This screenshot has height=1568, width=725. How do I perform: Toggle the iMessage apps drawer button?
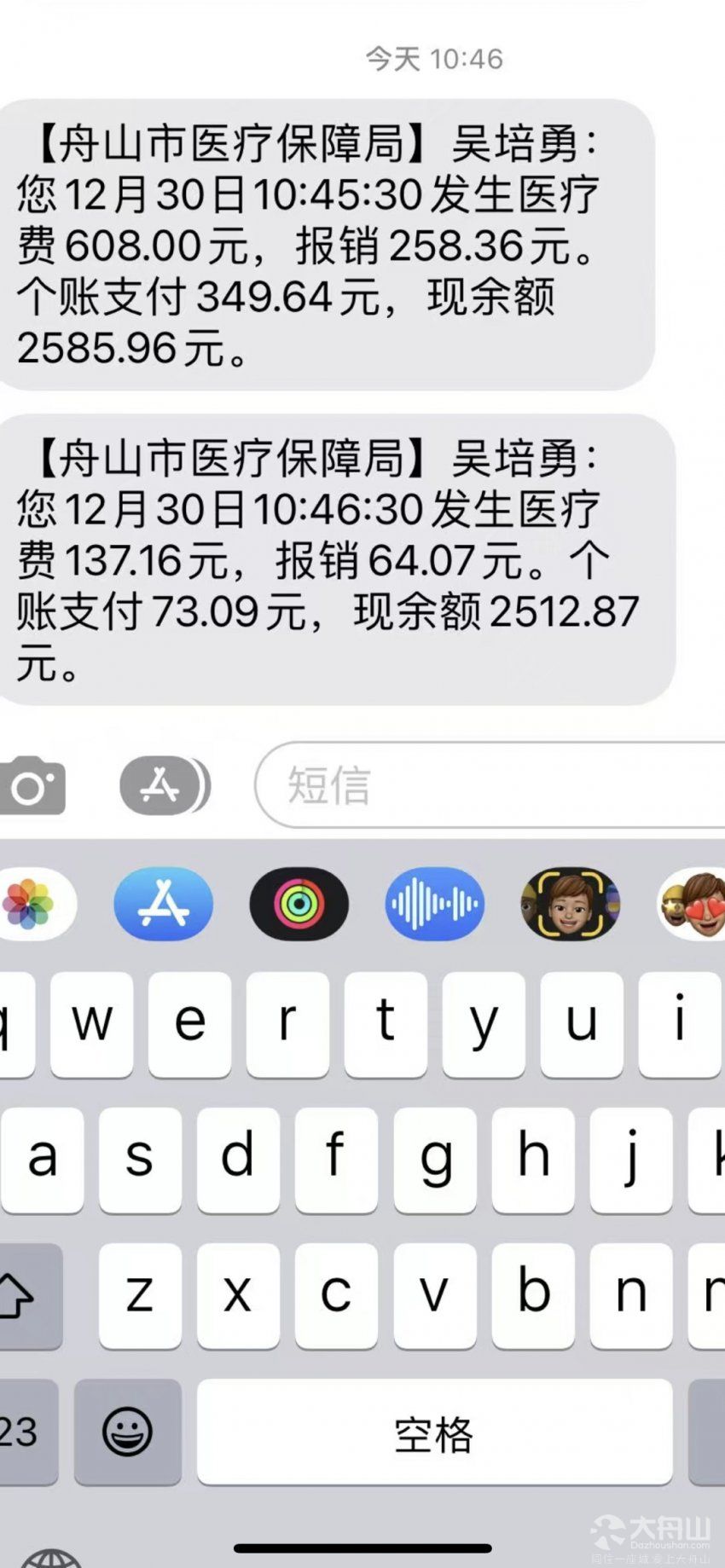[163, 785]
